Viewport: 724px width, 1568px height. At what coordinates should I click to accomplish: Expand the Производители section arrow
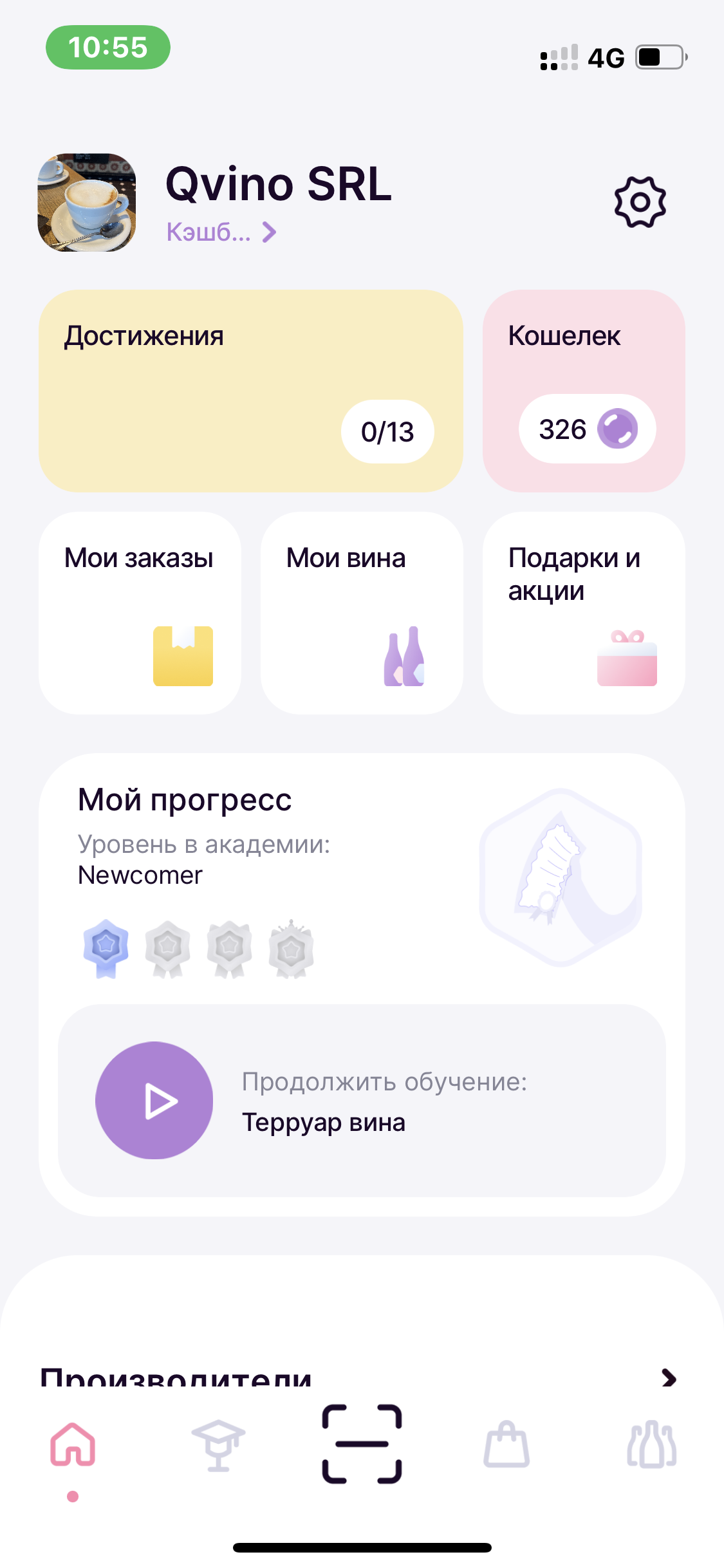pyautogui.click(x=669, y=1377)
